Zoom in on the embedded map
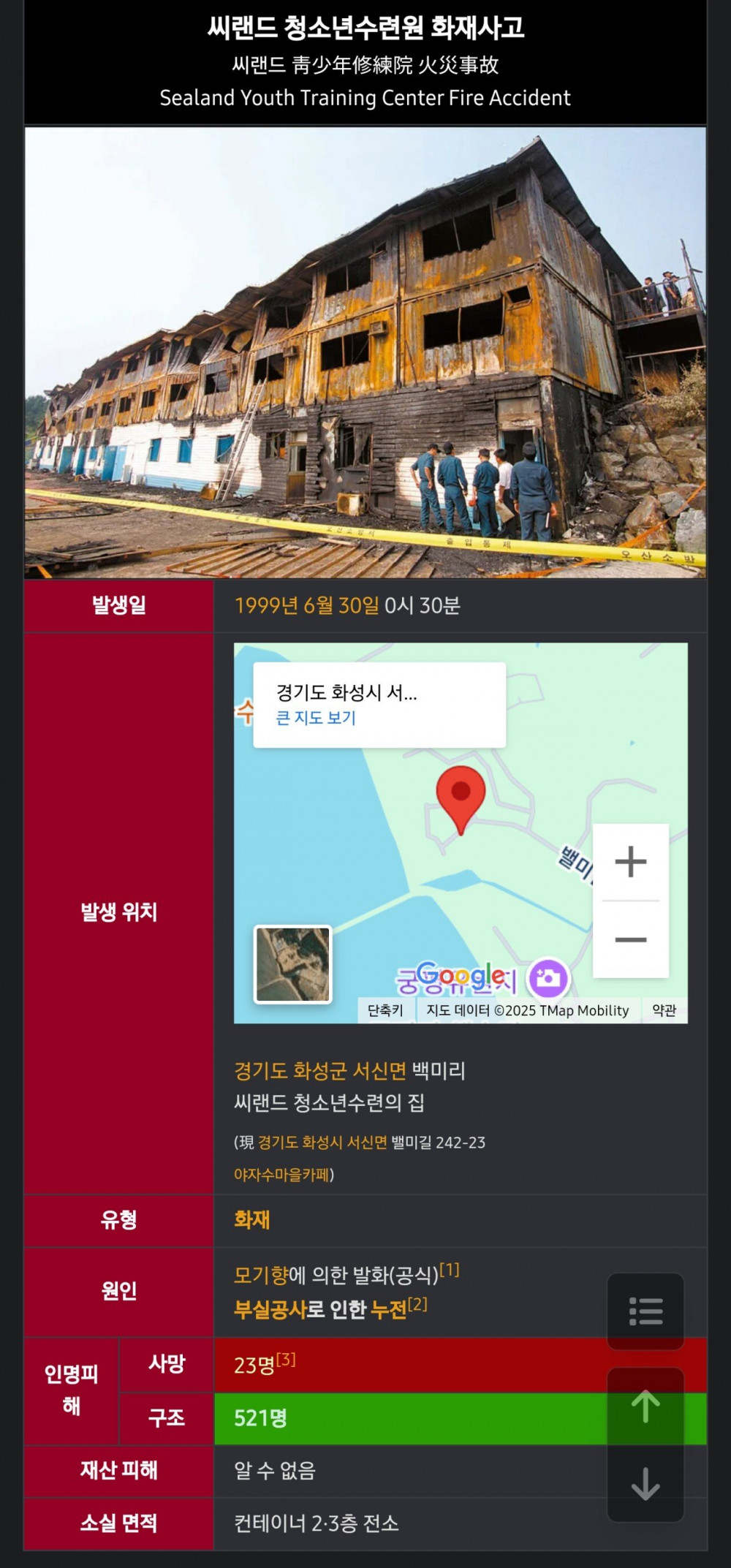Image resolution: width=731 pixels, height=1568 pixels. pos(630,862)
